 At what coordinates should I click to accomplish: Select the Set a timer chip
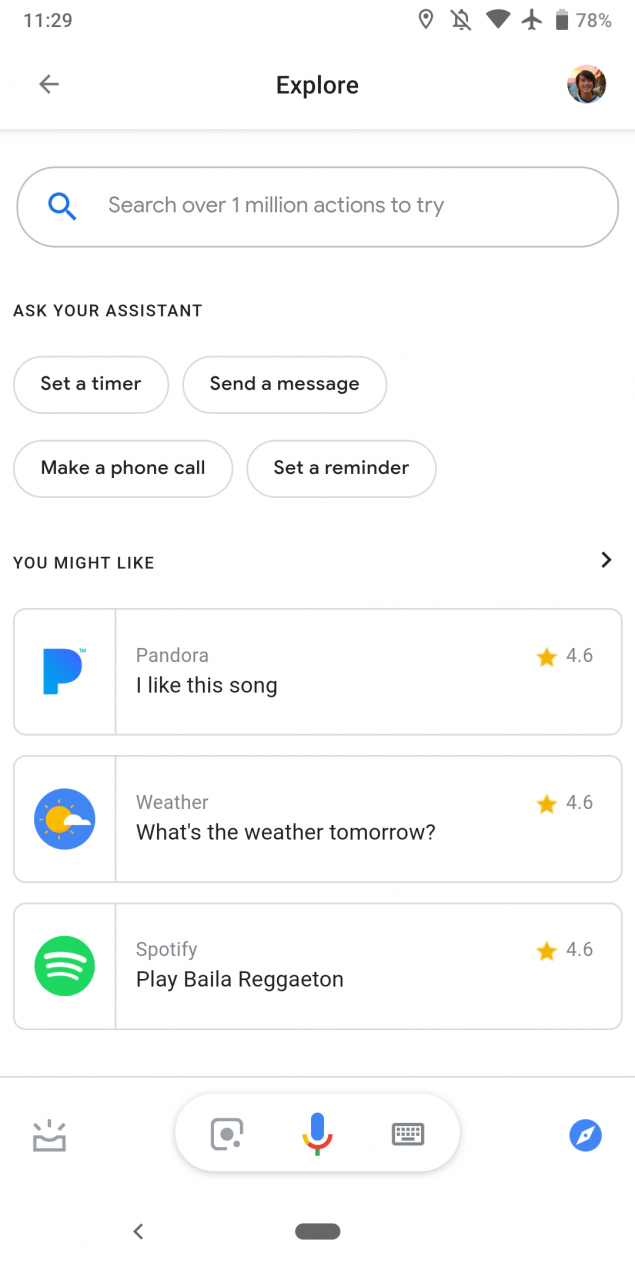pyautogui.click(x=91, y=384)
